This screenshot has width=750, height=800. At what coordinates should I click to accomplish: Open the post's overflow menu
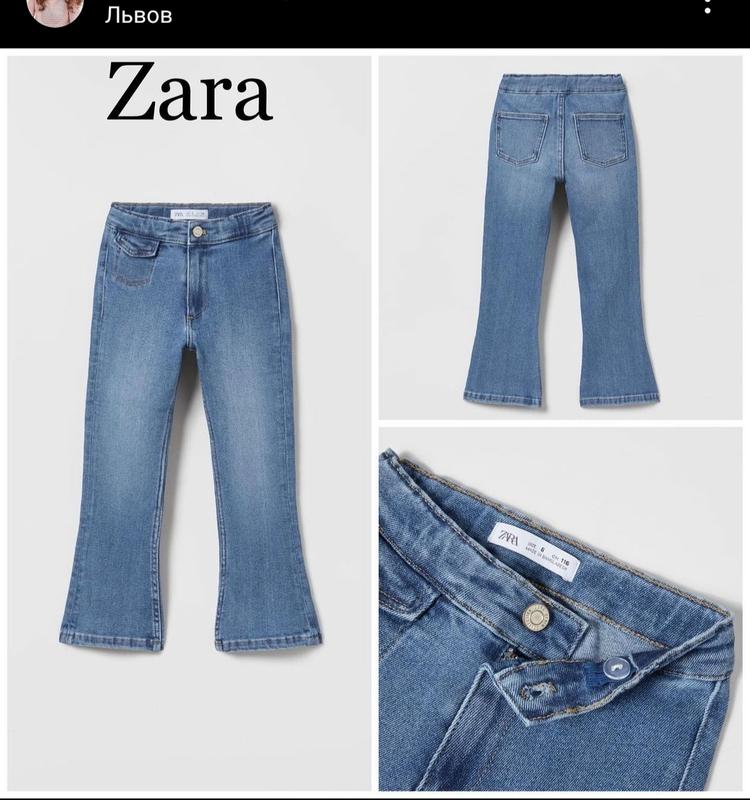click(708, 6)
